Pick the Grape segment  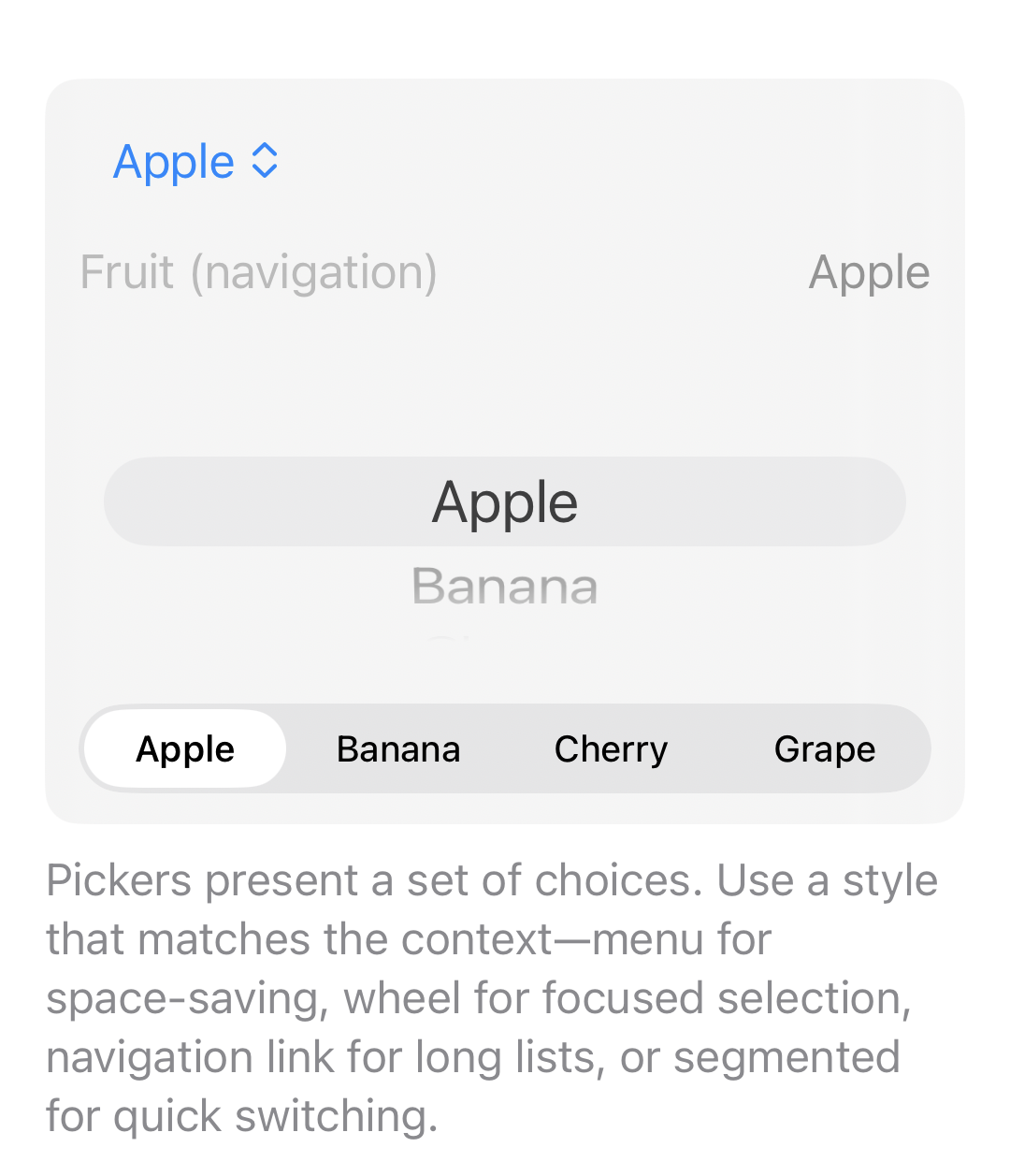coord(825,749)
